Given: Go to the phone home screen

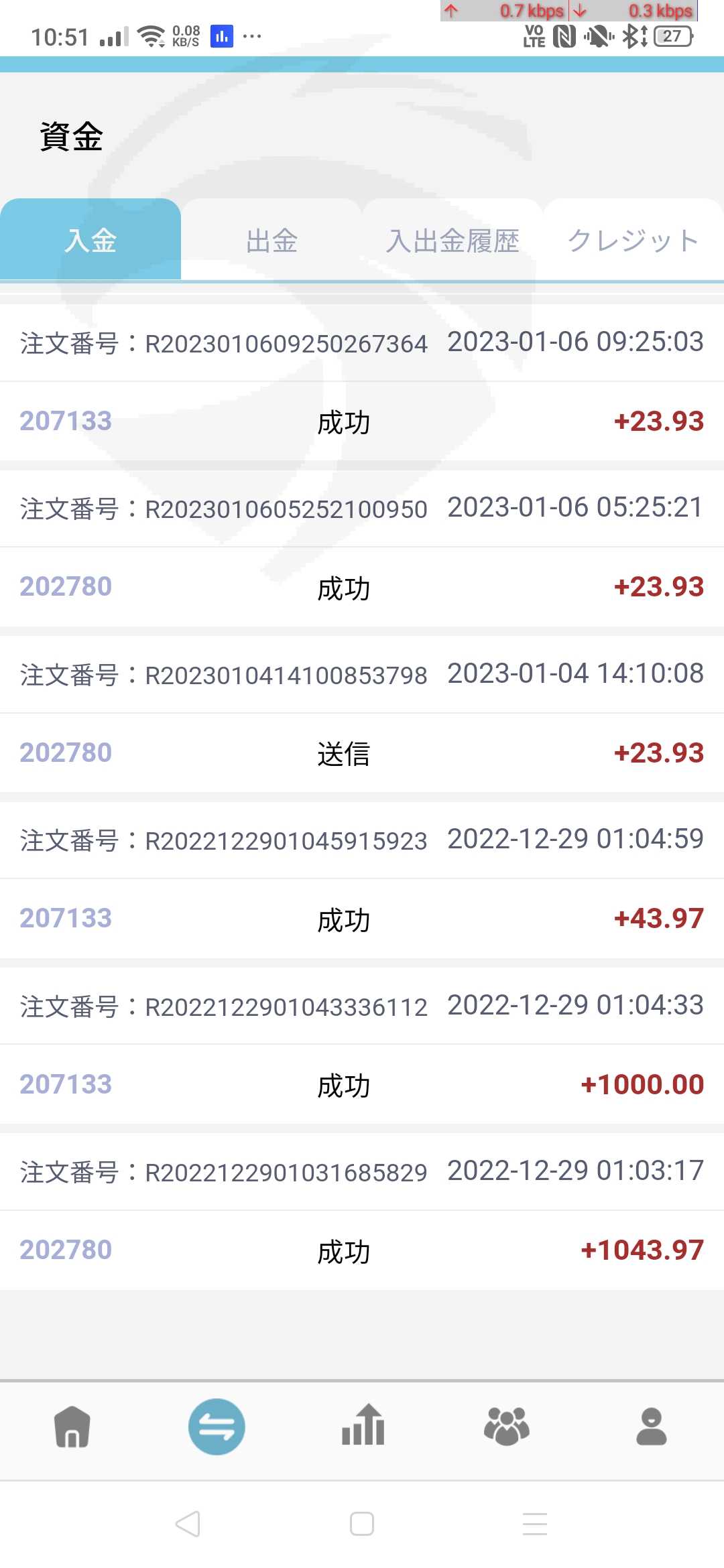Looking at the screenshot, I should [x=362, y=1524].
